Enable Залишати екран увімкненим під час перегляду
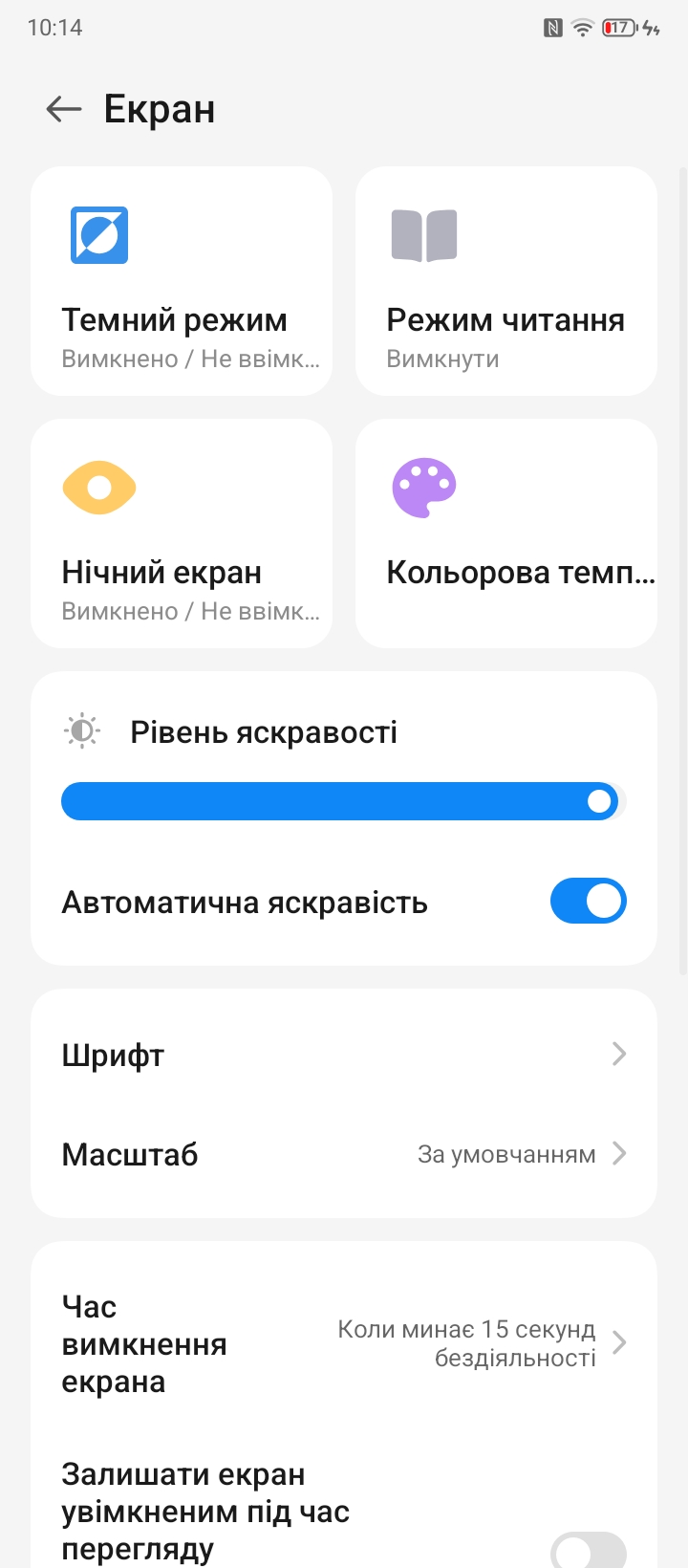Viewport: 688px width, 1568px height. 588,1551
